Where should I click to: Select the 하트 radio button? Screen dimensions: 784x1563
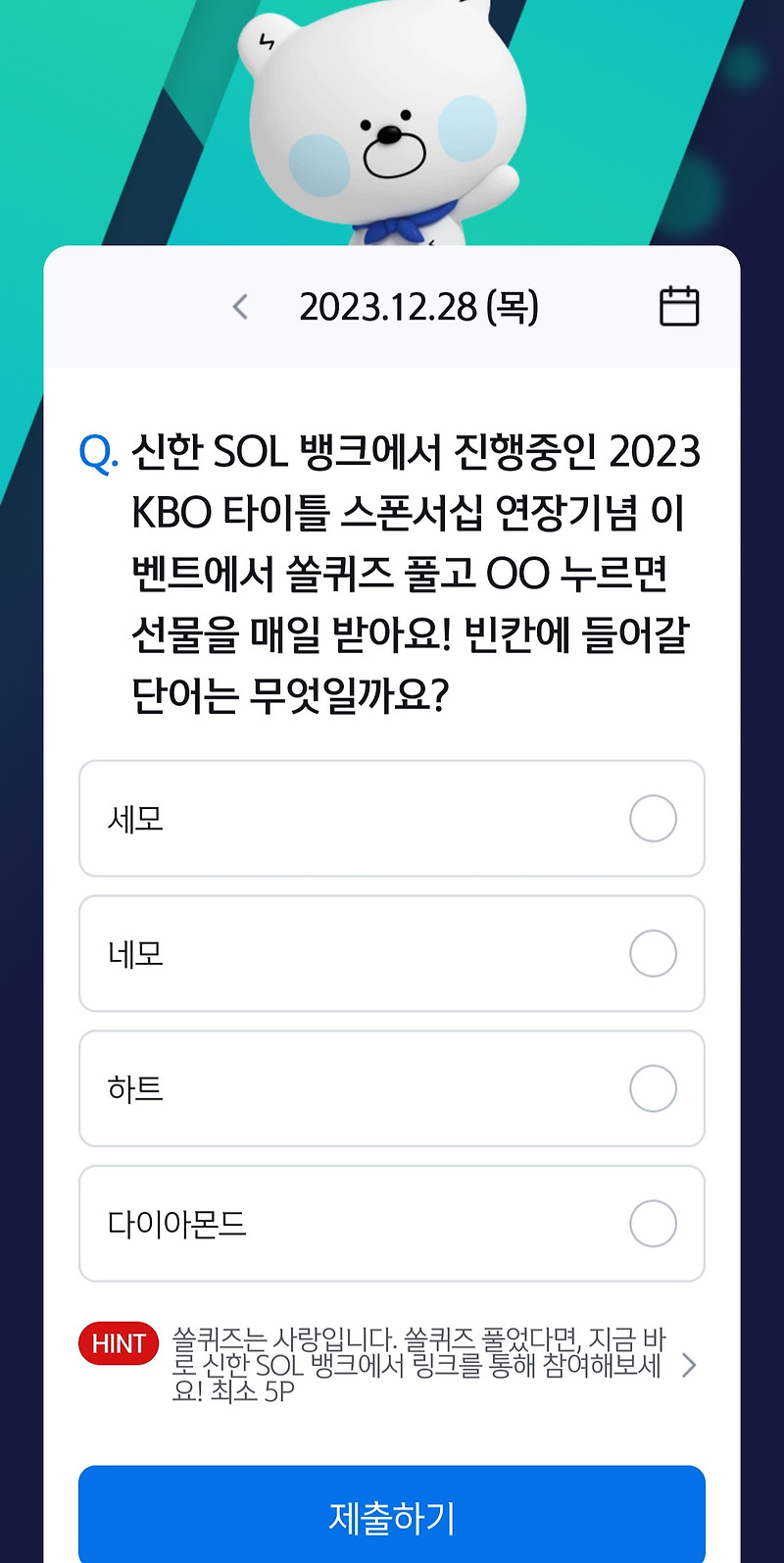653,1088
